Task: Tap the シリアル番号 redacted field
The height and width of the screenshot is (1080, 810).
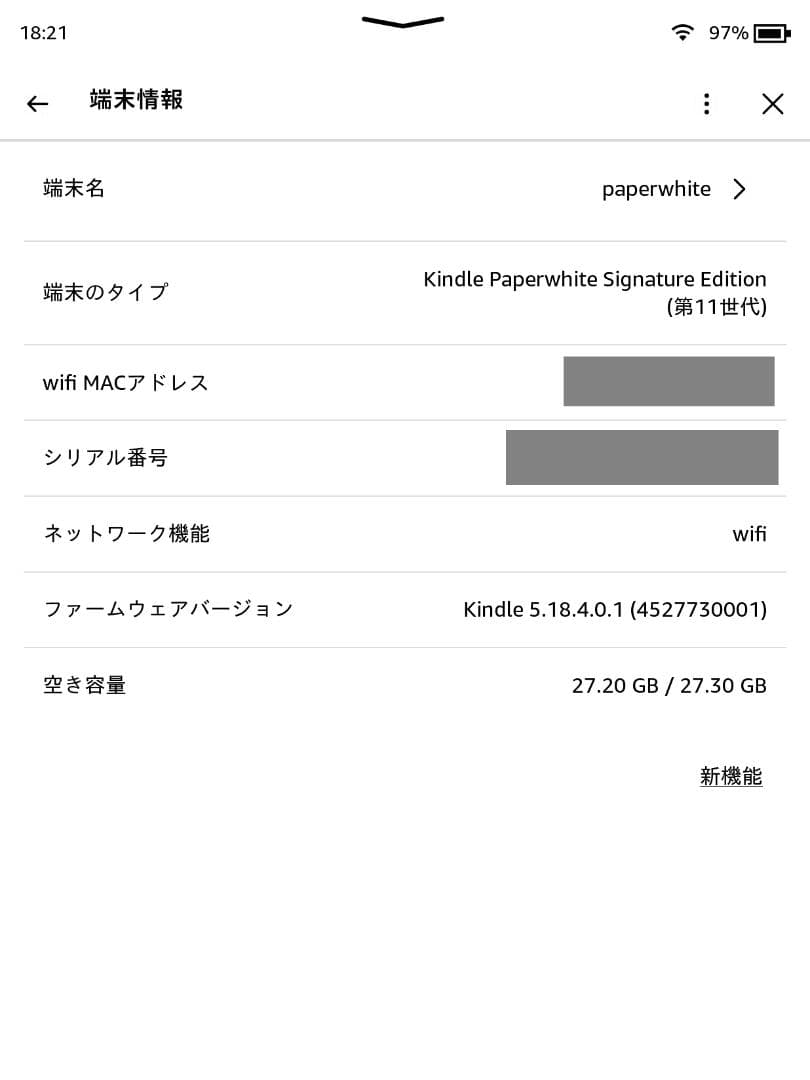Action: point(641,457)
